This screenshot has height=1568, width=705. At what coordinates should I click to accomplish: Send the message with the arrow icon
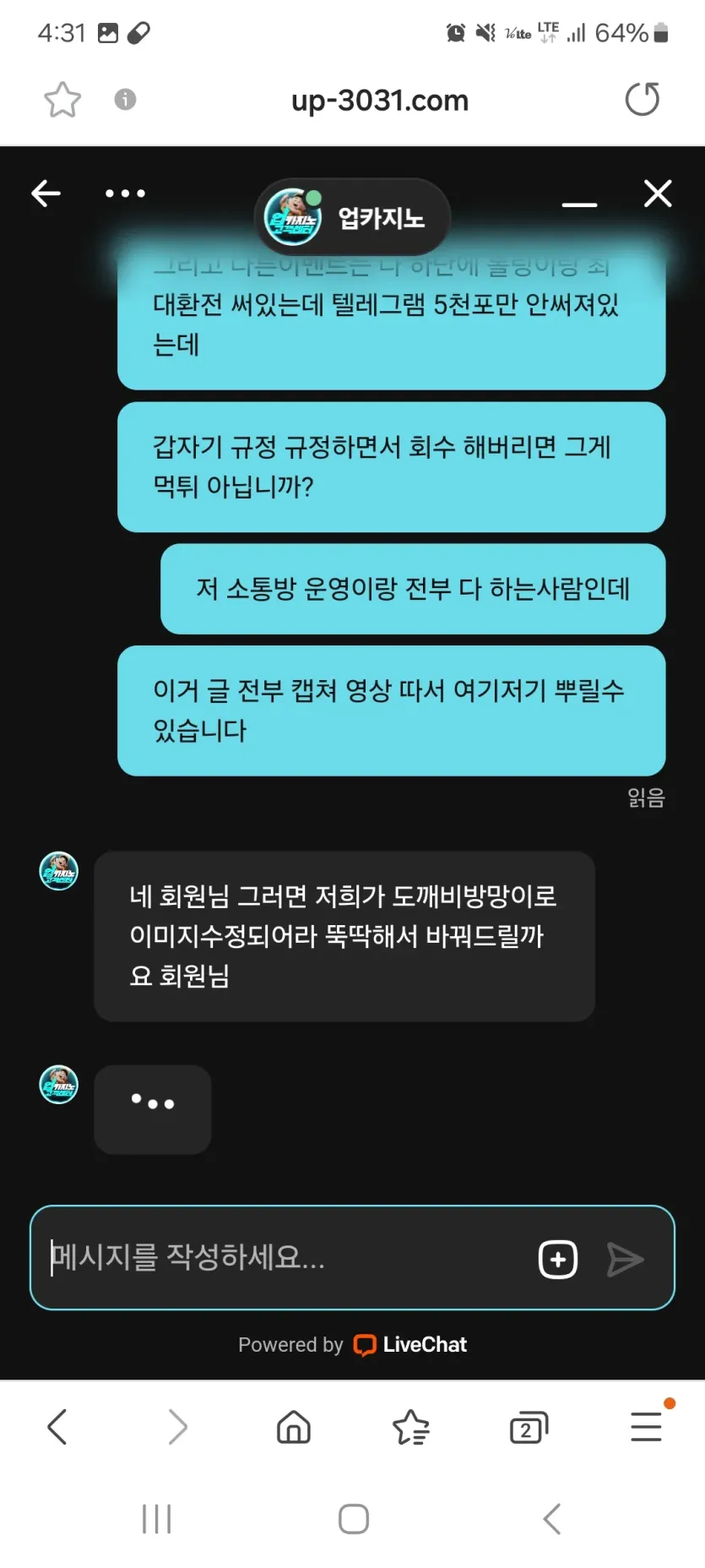pyautogui.click(x=625, y=1260)
